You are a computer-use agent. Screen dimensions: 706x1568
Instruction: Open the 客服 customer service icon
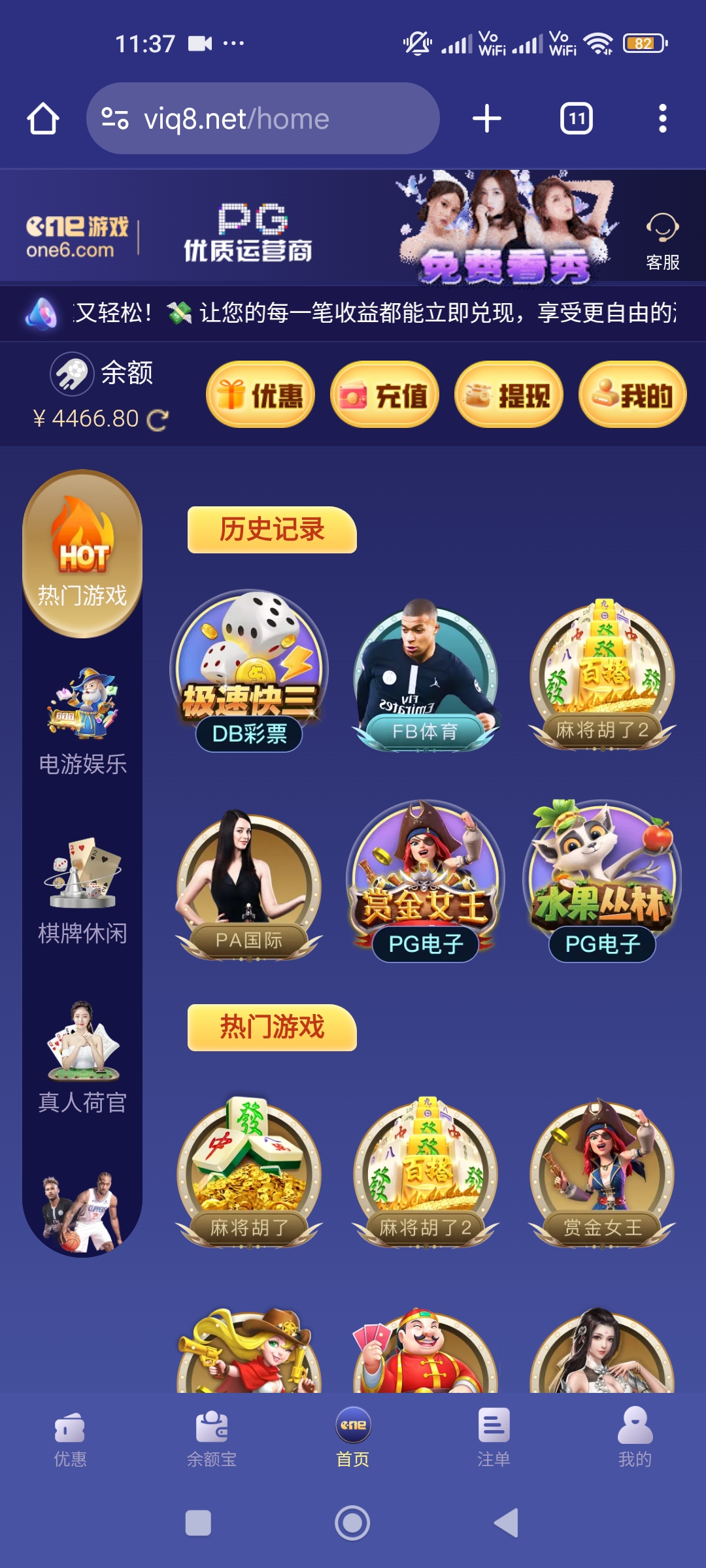(x=662, y=241)
